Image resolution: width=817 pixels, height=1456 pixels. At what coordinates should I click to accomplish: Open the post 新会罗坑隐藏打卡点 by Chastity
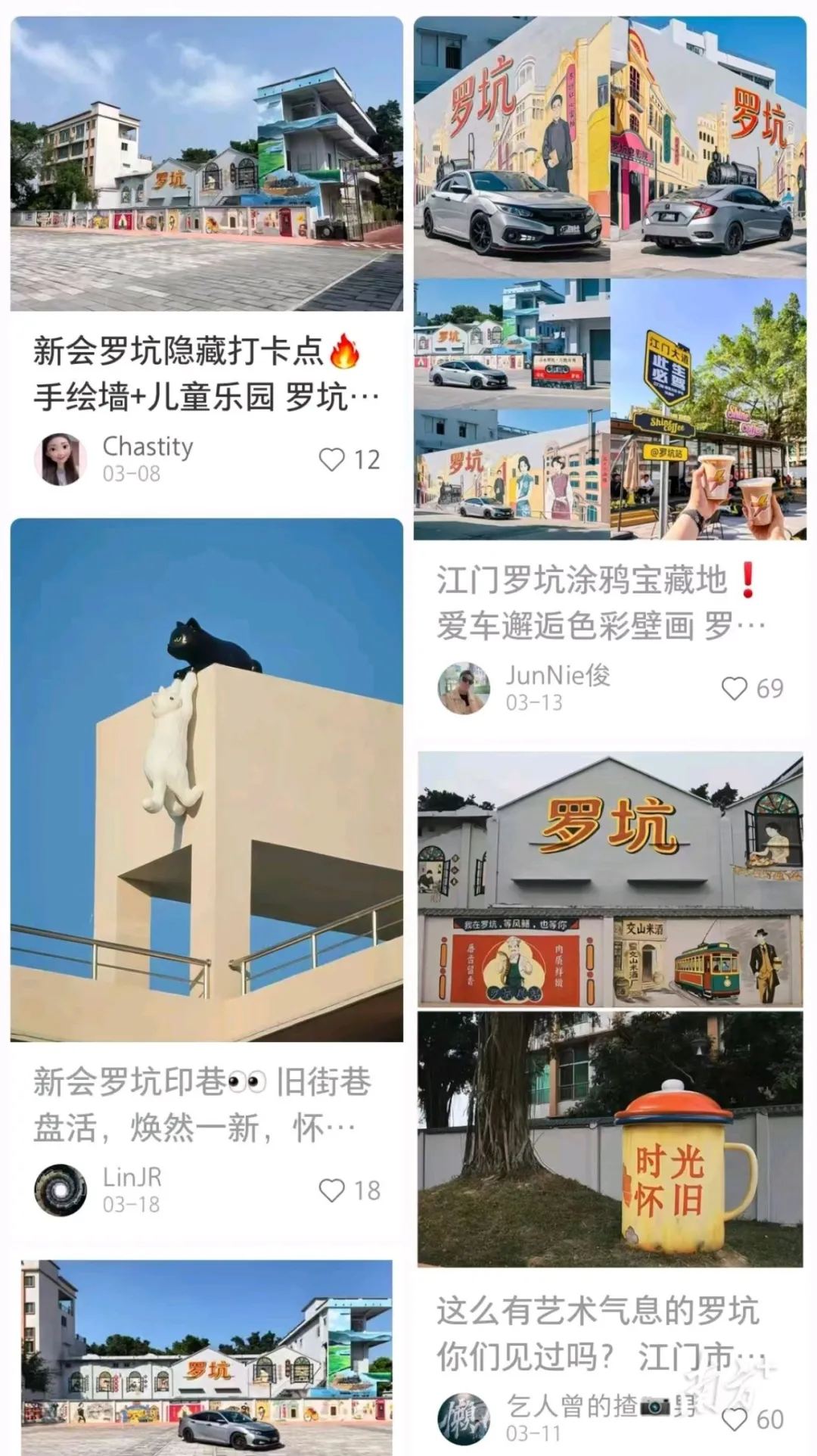[206, 163]
